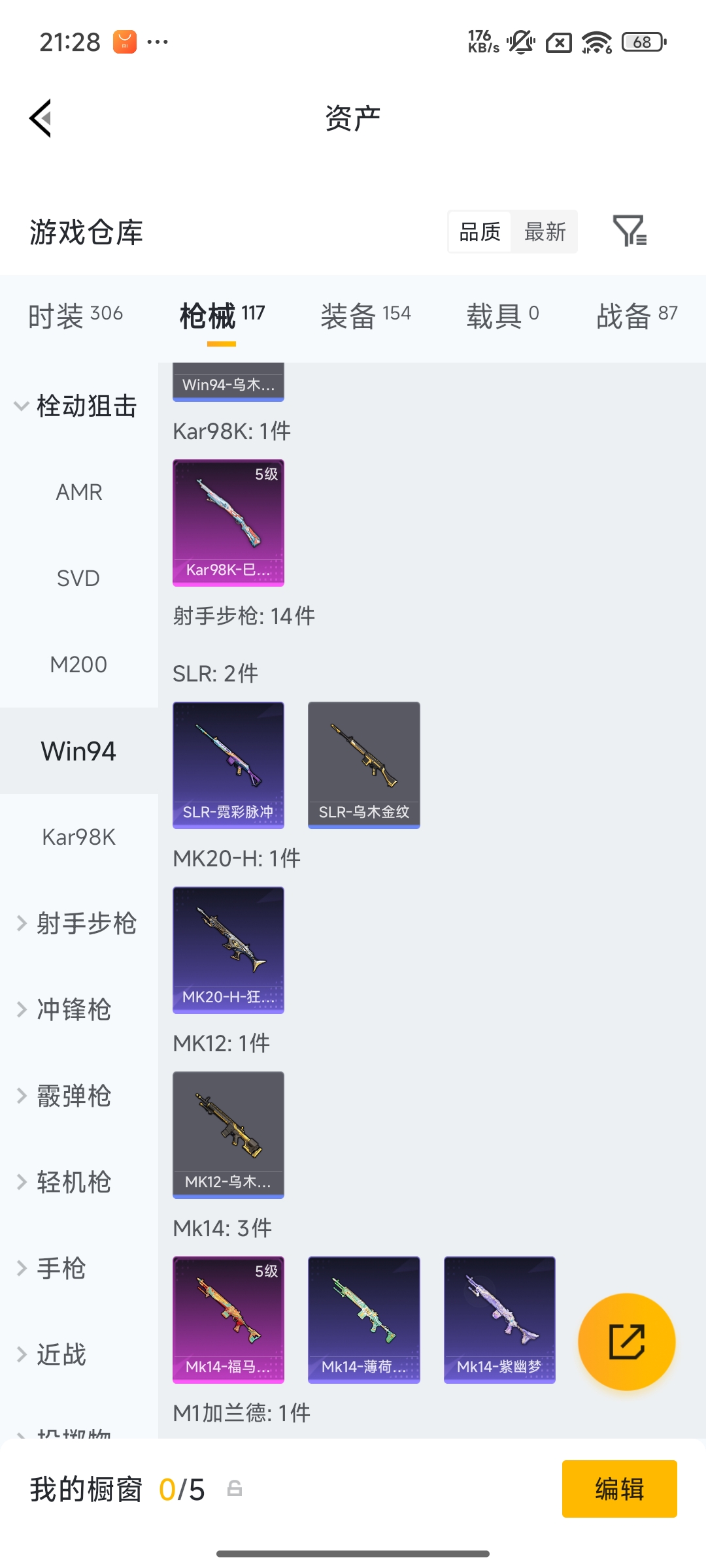Tap the yellow share floating button
Viewport: 706px width, 1568px height.
tap(626, 1341)
